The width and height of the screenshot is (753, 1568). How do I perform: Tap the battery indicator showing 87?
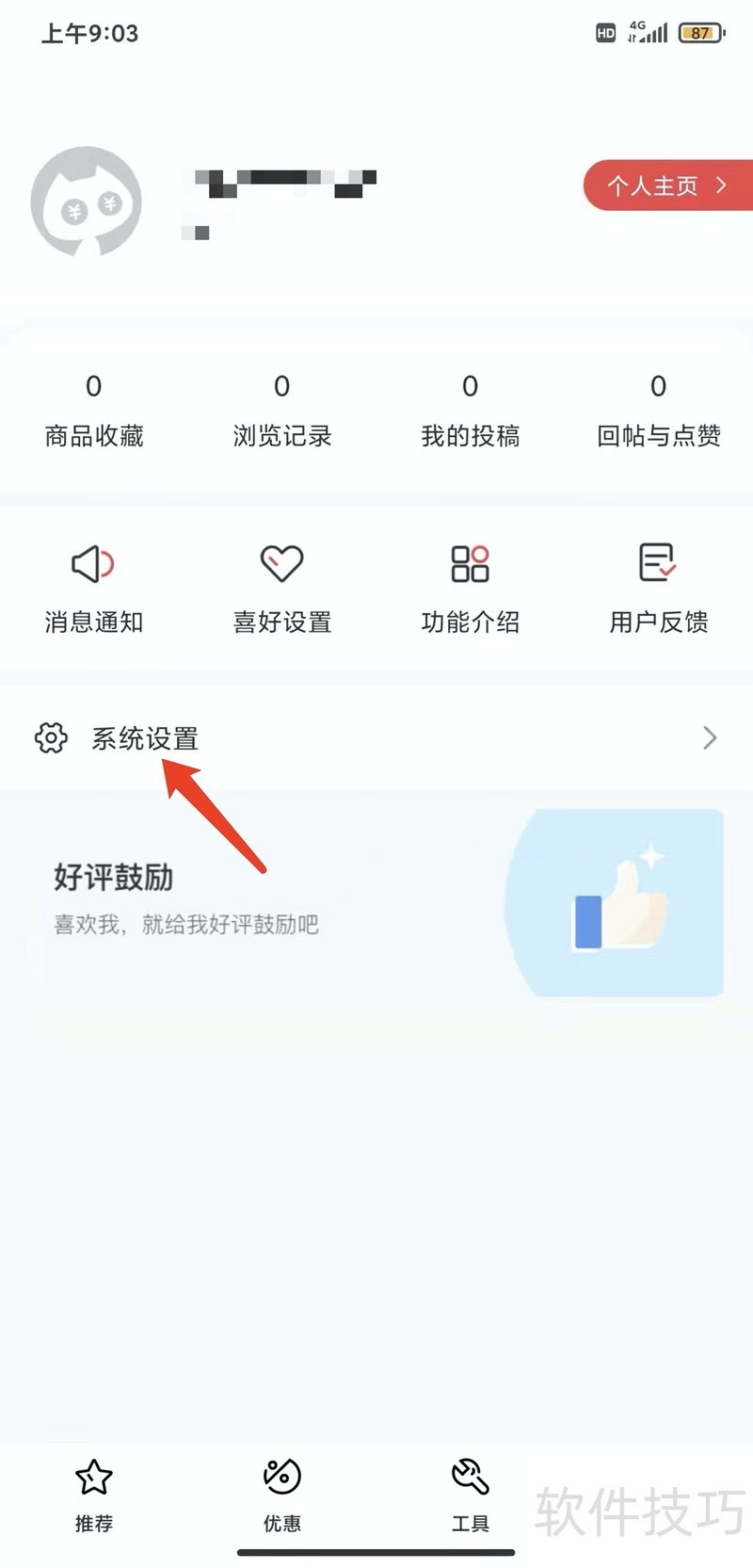click(700, 32)
